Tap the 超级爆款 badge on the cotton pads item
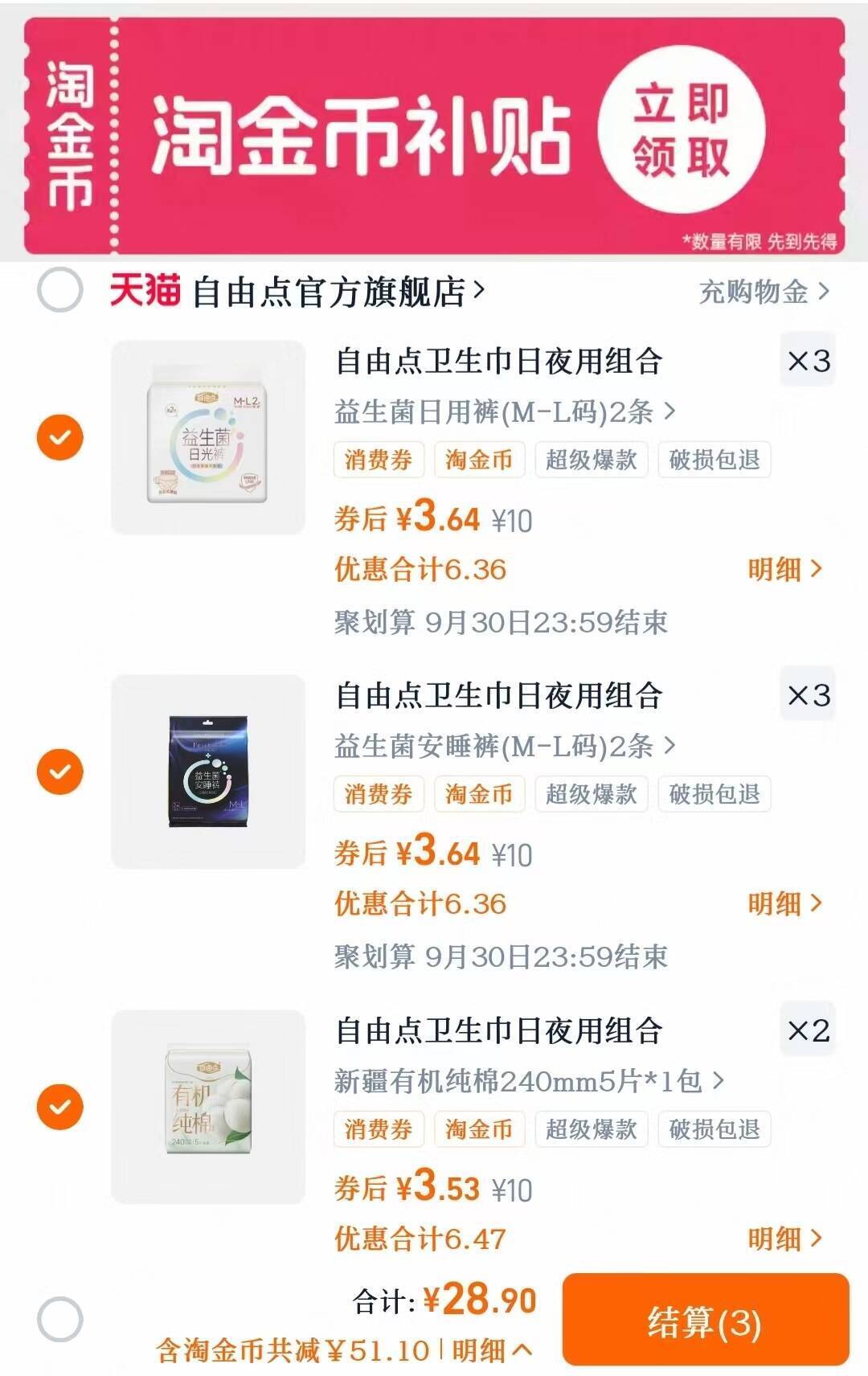 (592, 1129)
